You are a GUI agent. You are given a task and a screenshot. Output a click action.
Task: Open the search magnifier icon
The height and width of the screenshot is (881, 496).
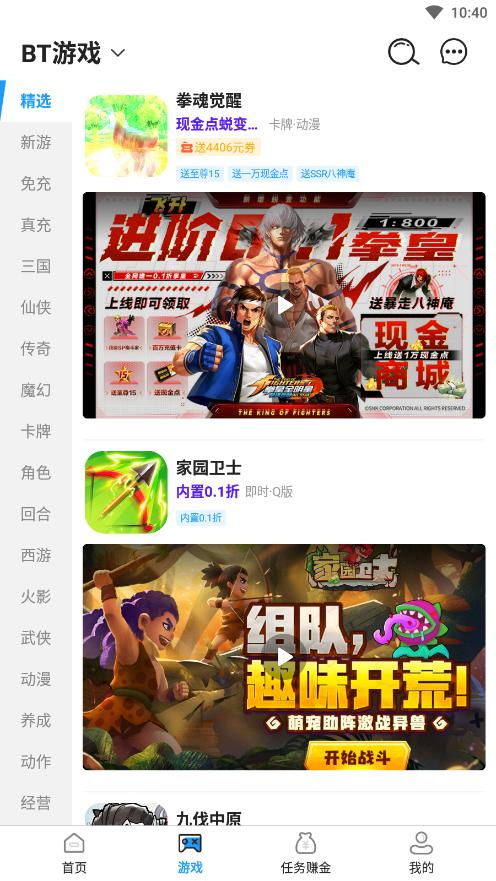point(403,53)
